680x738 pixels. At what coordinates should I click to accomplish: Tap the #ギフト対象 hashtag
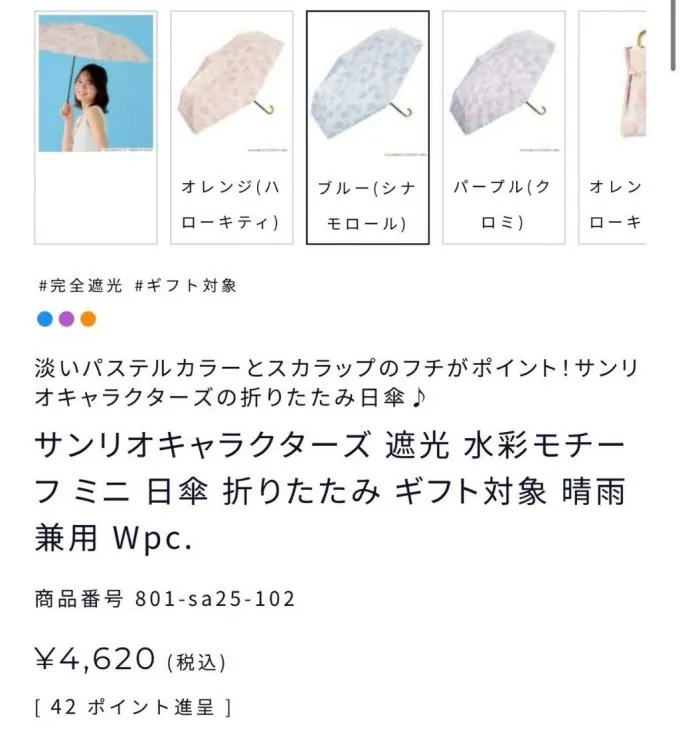(185, 286)
